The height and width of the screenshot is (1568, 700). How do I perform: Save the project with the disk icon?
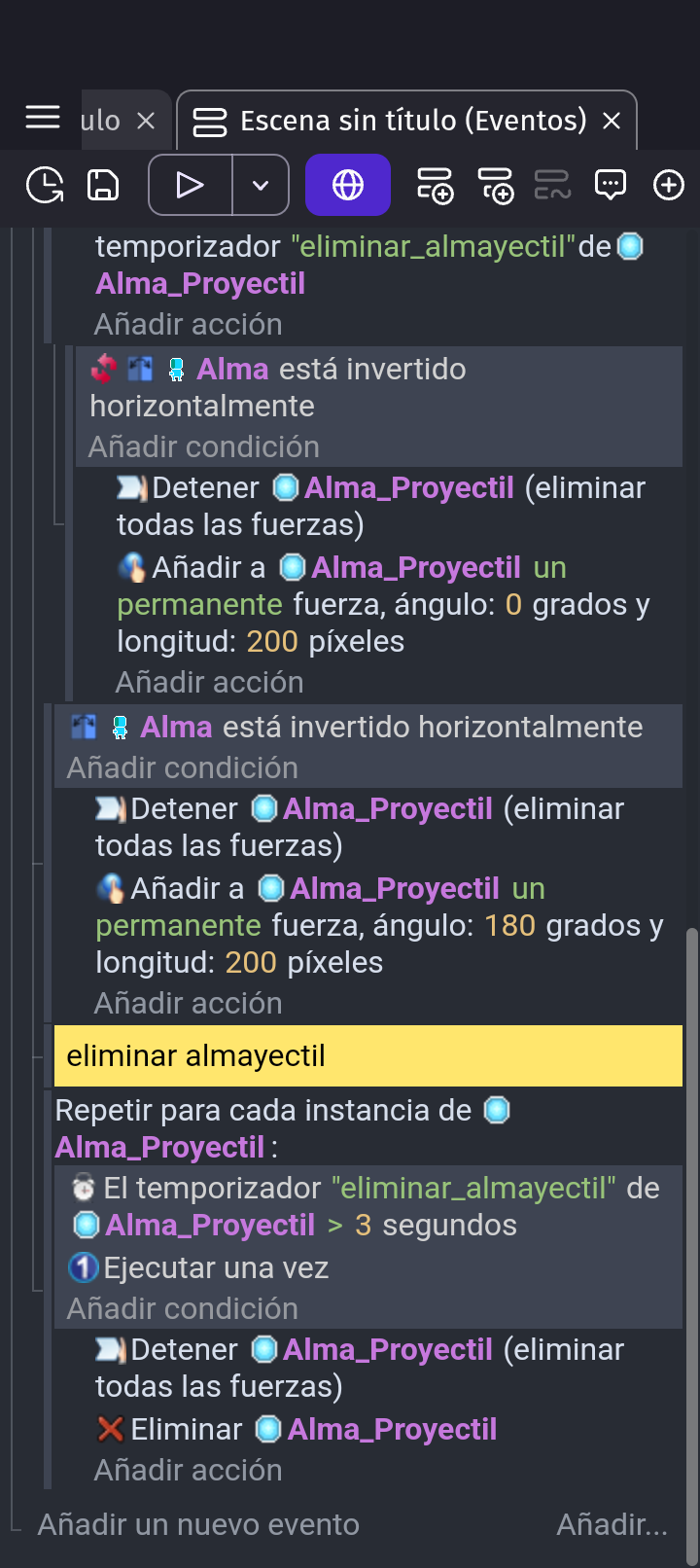(103, 185)
